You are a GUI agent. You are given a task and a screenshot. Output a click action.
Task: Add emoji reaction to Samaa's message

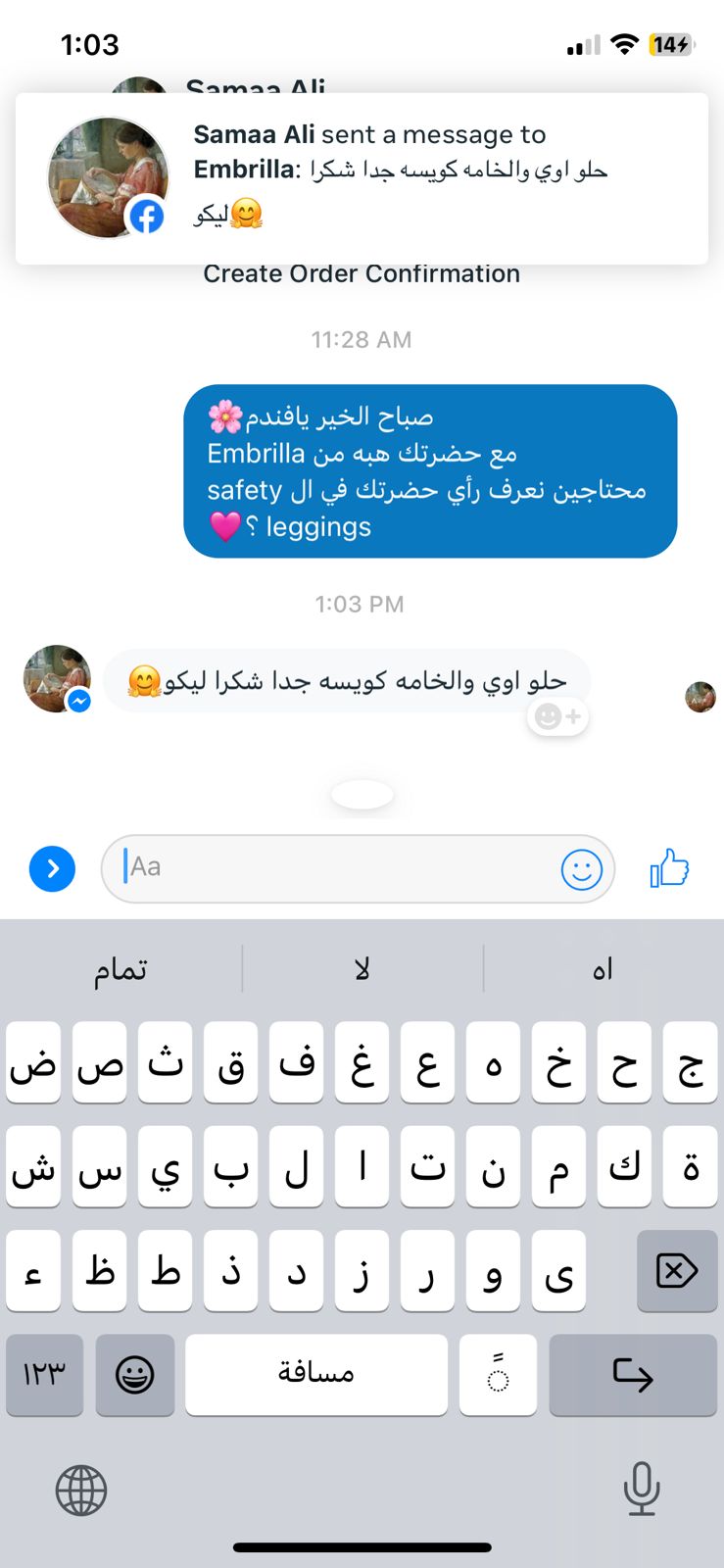pyautogui.click(x=558, y=717)
